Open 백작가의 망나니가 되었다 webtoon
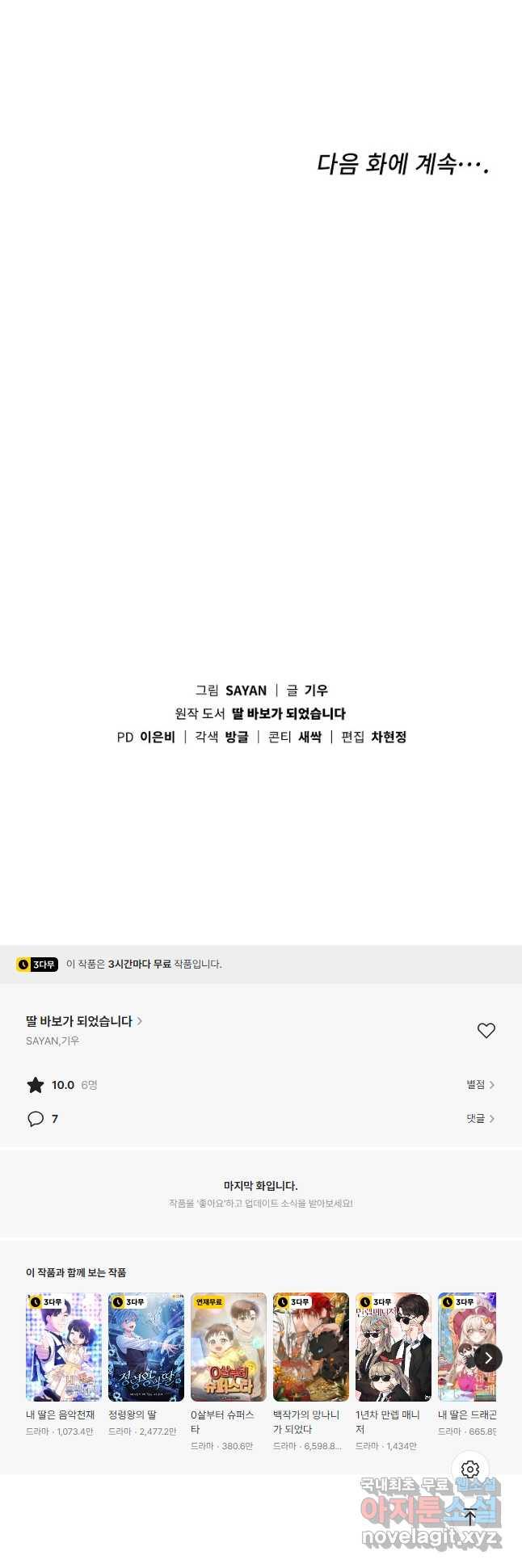522x1568 pixels. [311, 1347]
